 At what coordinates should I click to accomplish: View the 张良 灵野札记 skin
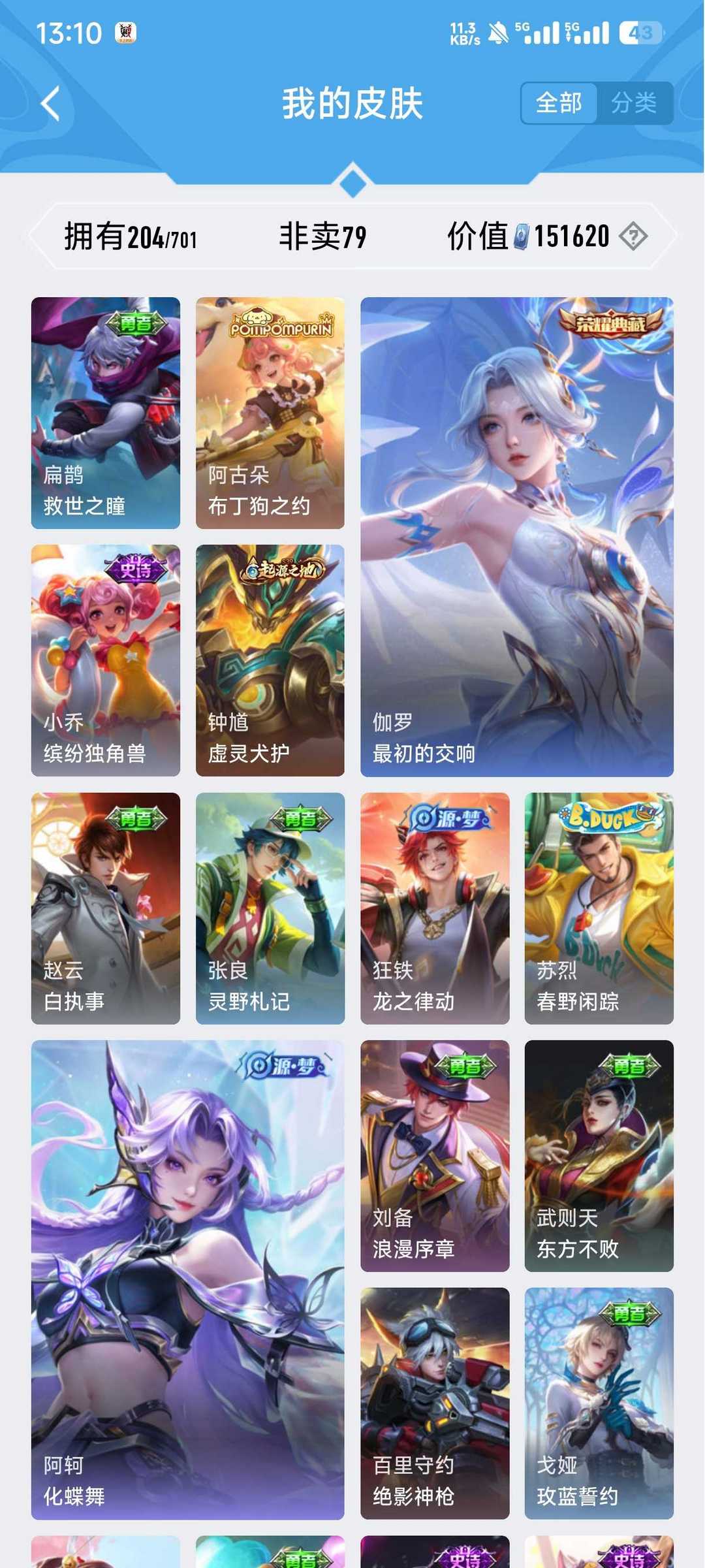click(x=270, y=908)
